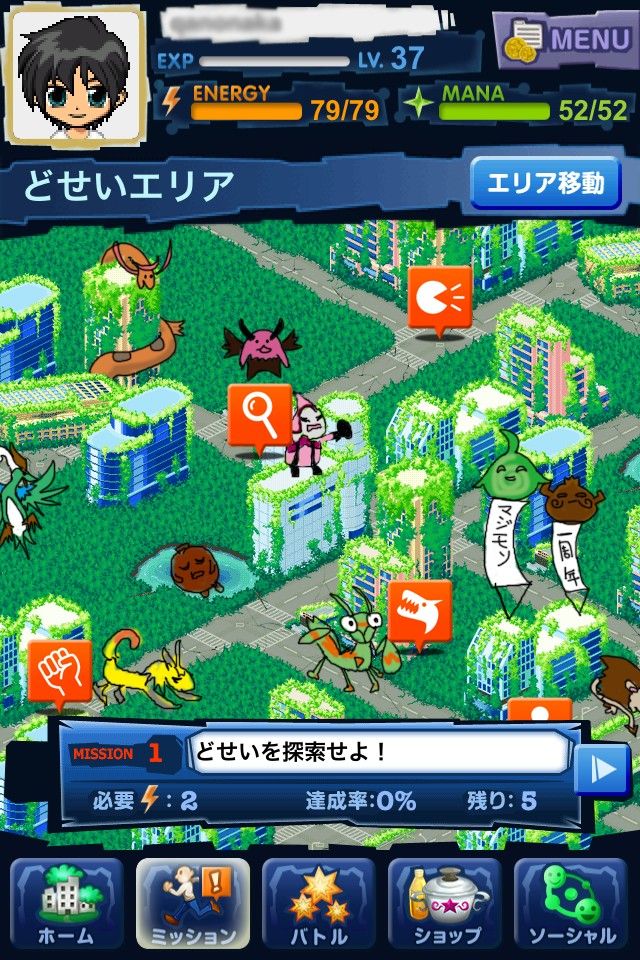640x960 pixels.
Task: Switch to the ソーシャル tab
Action: tap(571, 903)
